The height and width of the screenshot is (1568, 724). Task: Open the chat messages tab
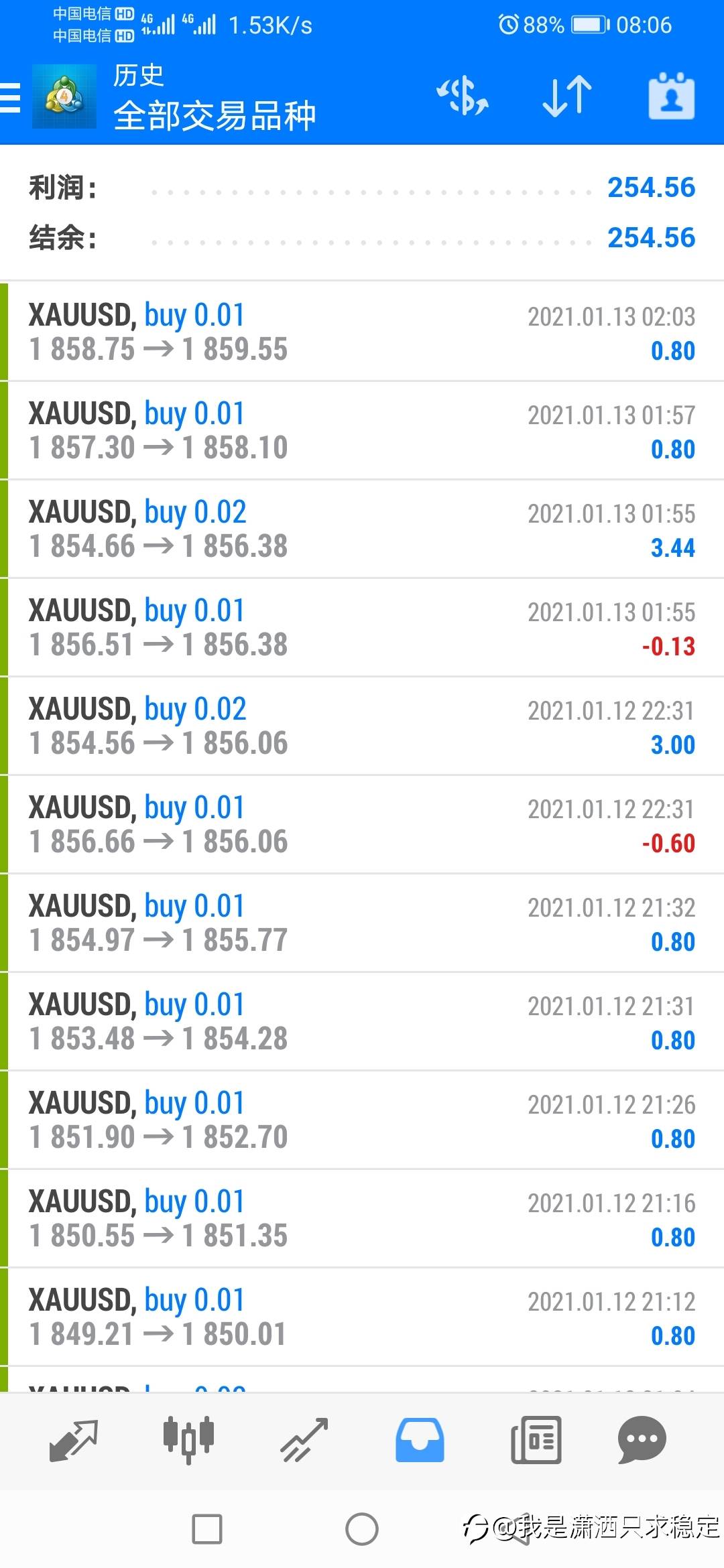(642, 1439)
